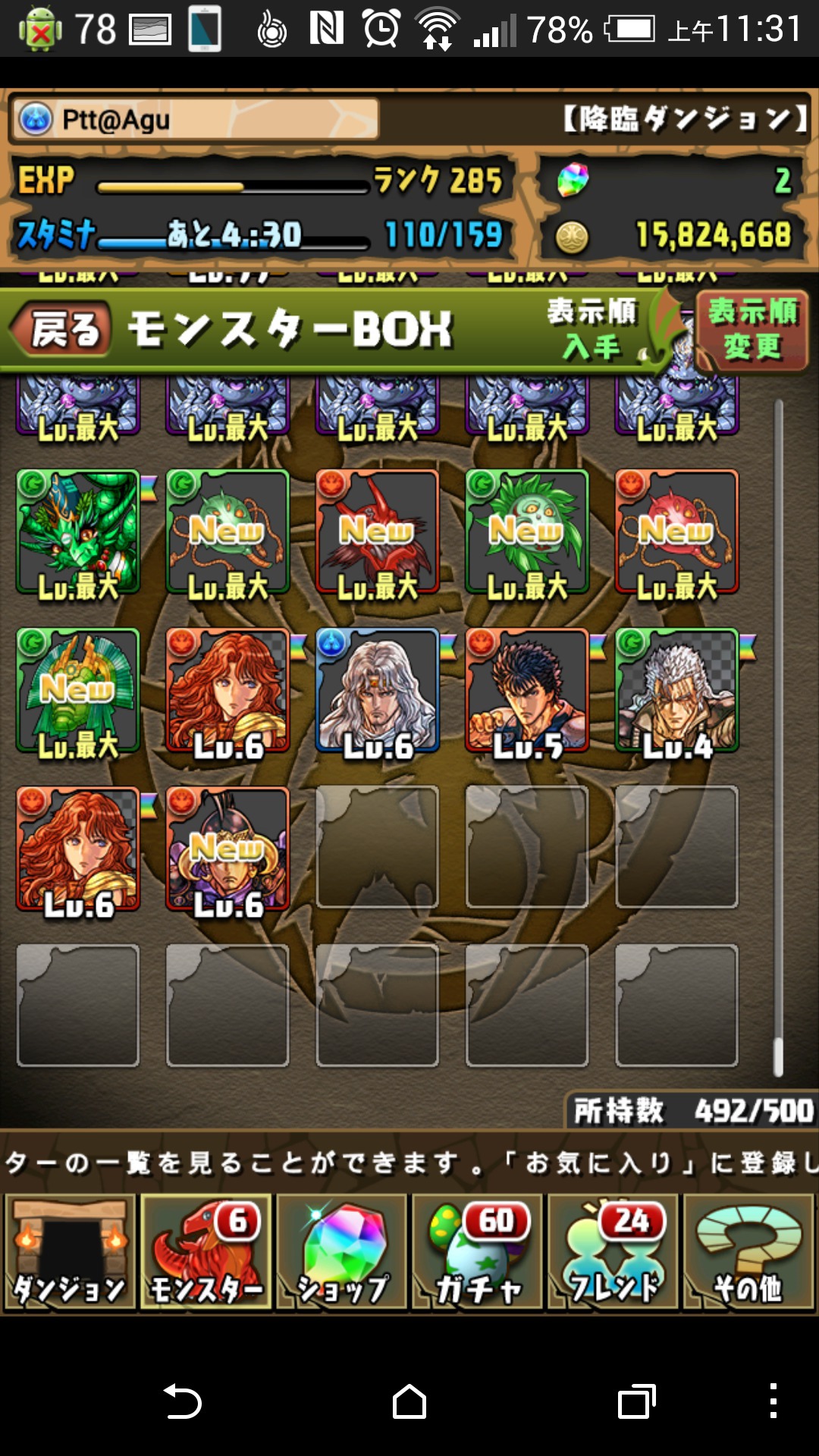The image size is (819, 1456).
Task: Open the system overflow menu
Action: click(773, 1401)
